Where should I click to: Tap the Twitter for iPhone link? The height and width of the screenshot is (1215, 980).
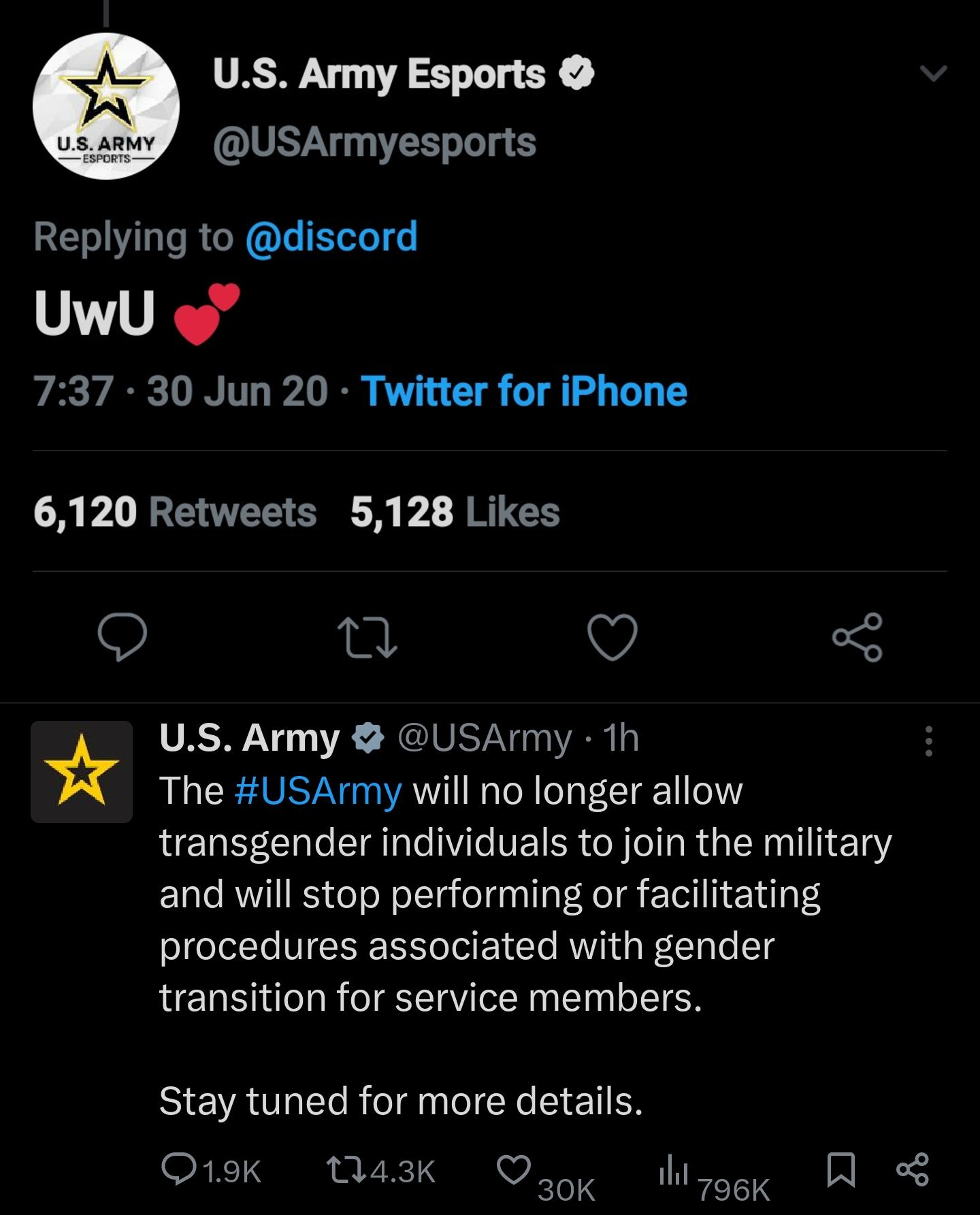[523, 391]
